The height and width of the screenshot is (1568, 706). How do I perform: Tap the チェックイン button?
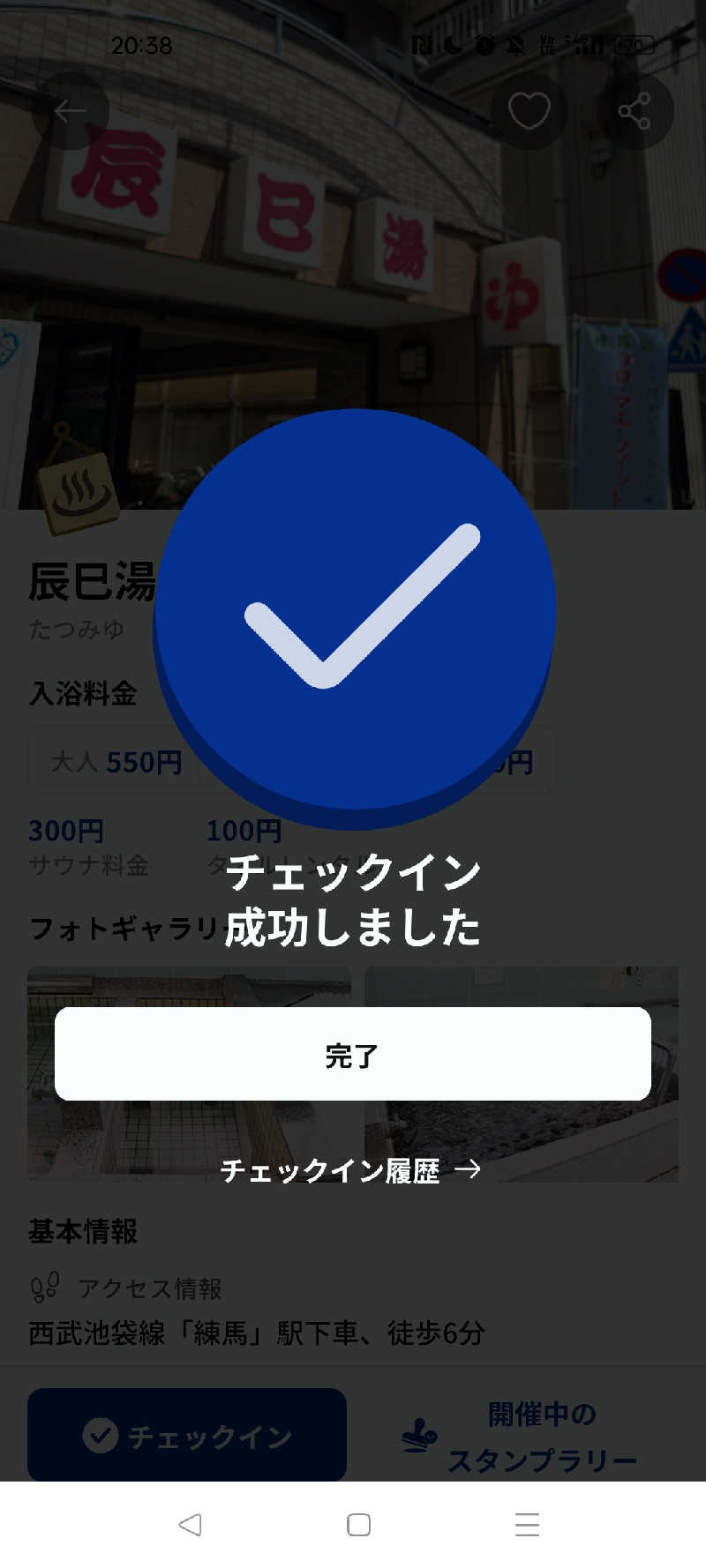tap(186, 1434)
